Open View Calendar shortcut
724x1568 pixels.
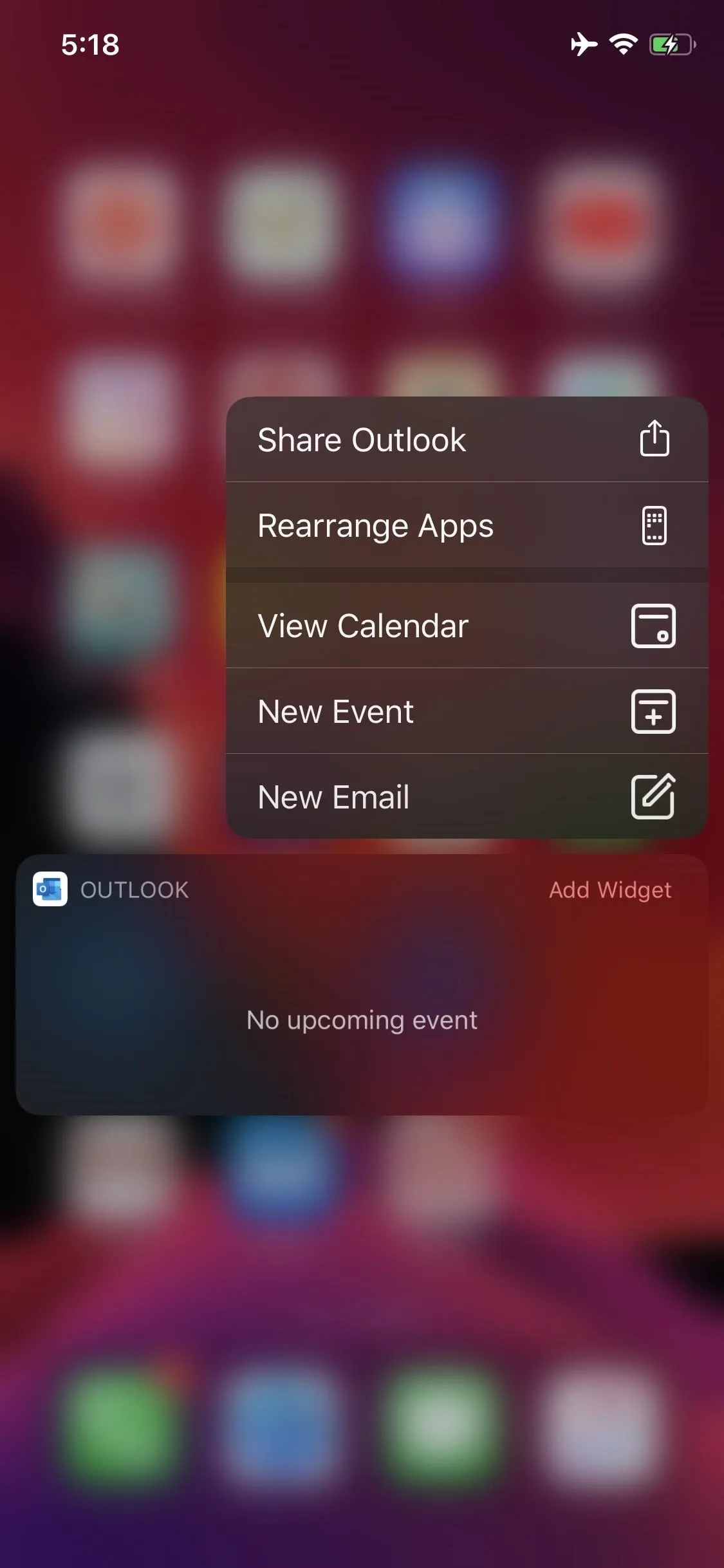pos(467,626)
